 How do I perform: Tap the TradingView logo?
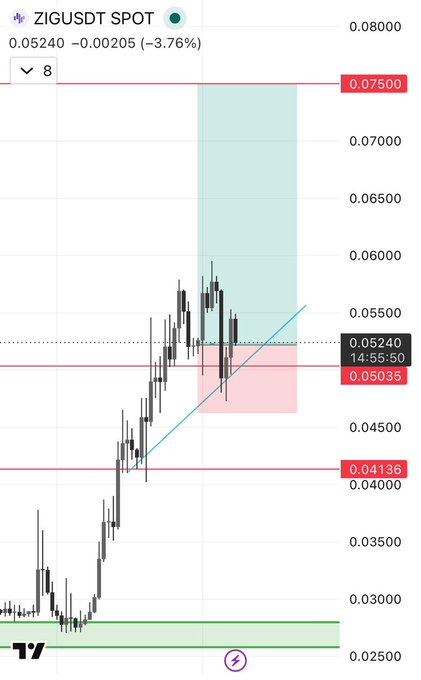pyautogui.click(x=29, y=651)
